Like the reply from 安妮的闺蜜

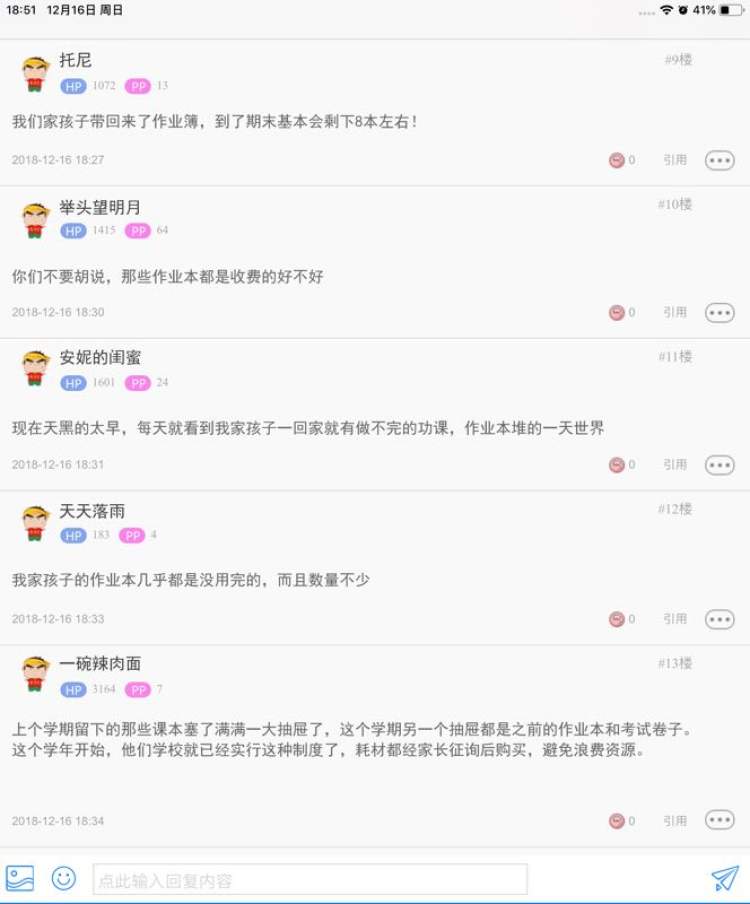(617, 465)
